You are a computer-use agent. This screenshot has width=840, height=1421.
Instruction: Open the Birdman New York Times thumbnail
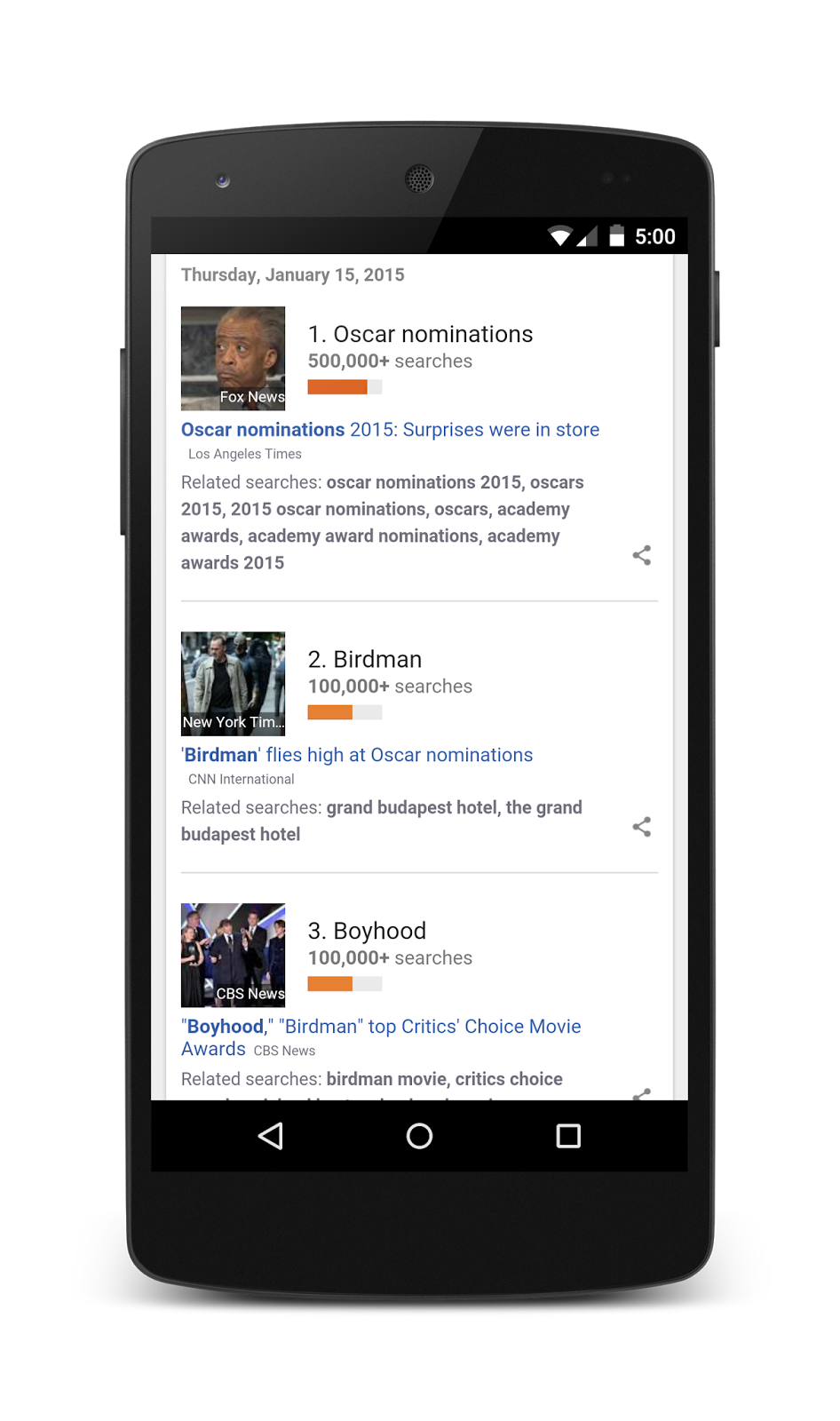233,683
